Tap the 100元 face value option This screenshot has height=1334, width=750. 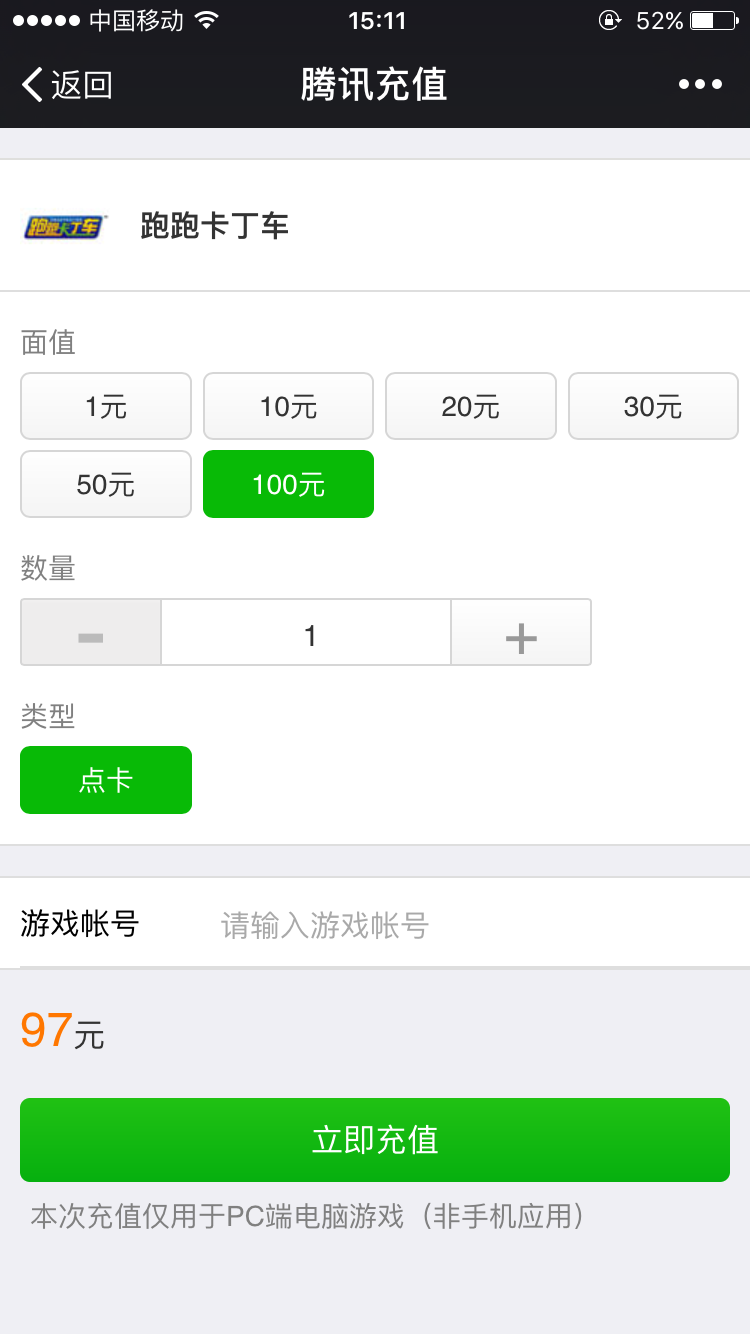288,484
